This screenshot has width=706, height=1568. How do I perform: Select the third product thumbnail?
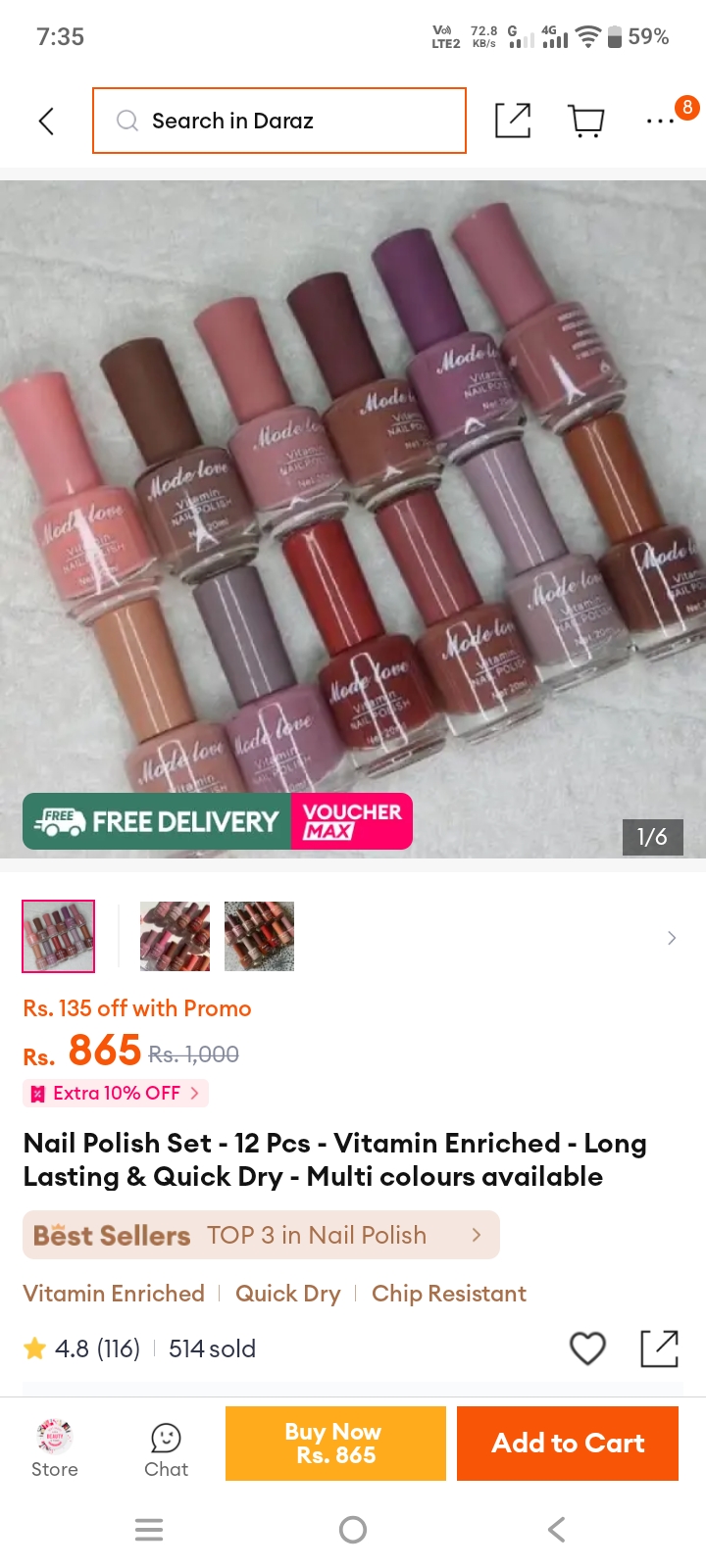point(259,936)
